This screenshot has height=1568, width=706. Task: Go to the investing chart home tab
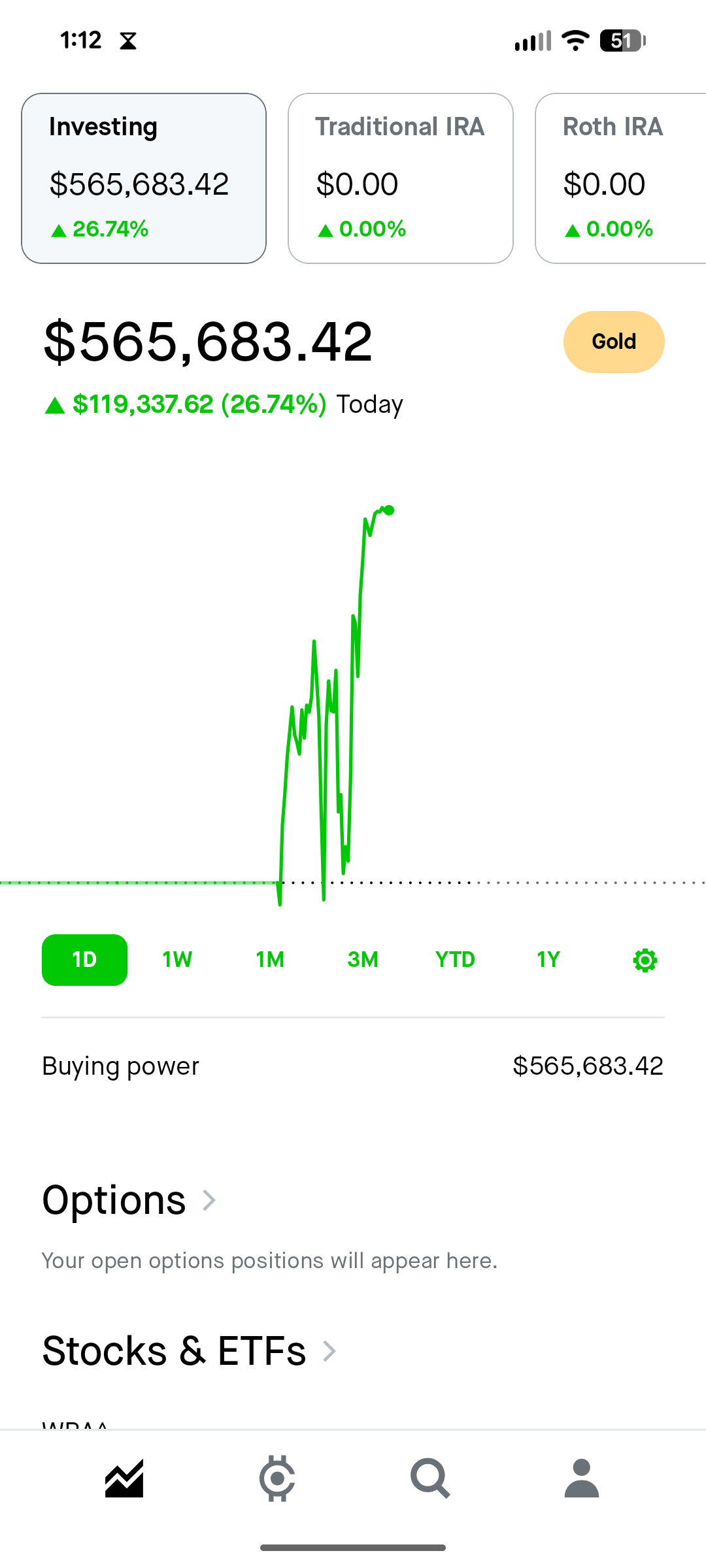pos(124,1478)
